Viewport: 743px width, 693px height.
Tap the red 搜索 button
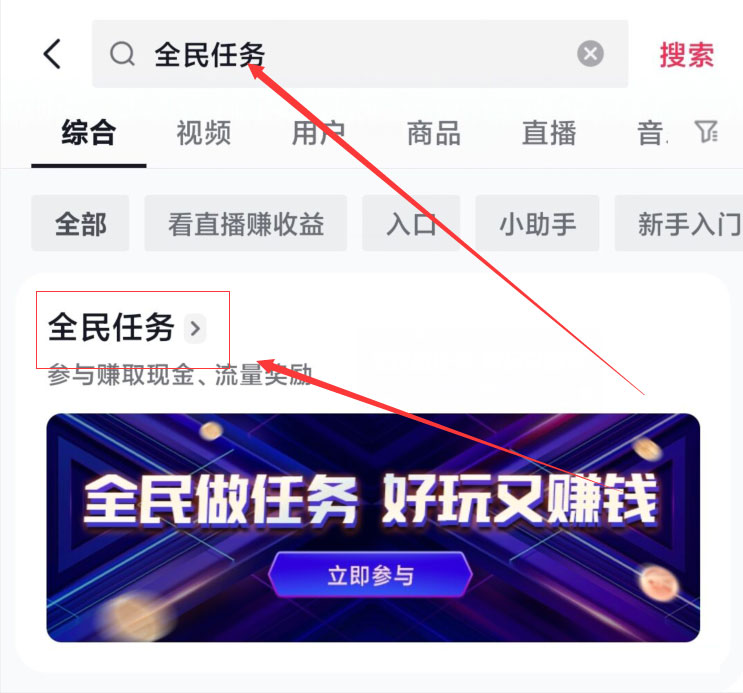click(687, 54)
